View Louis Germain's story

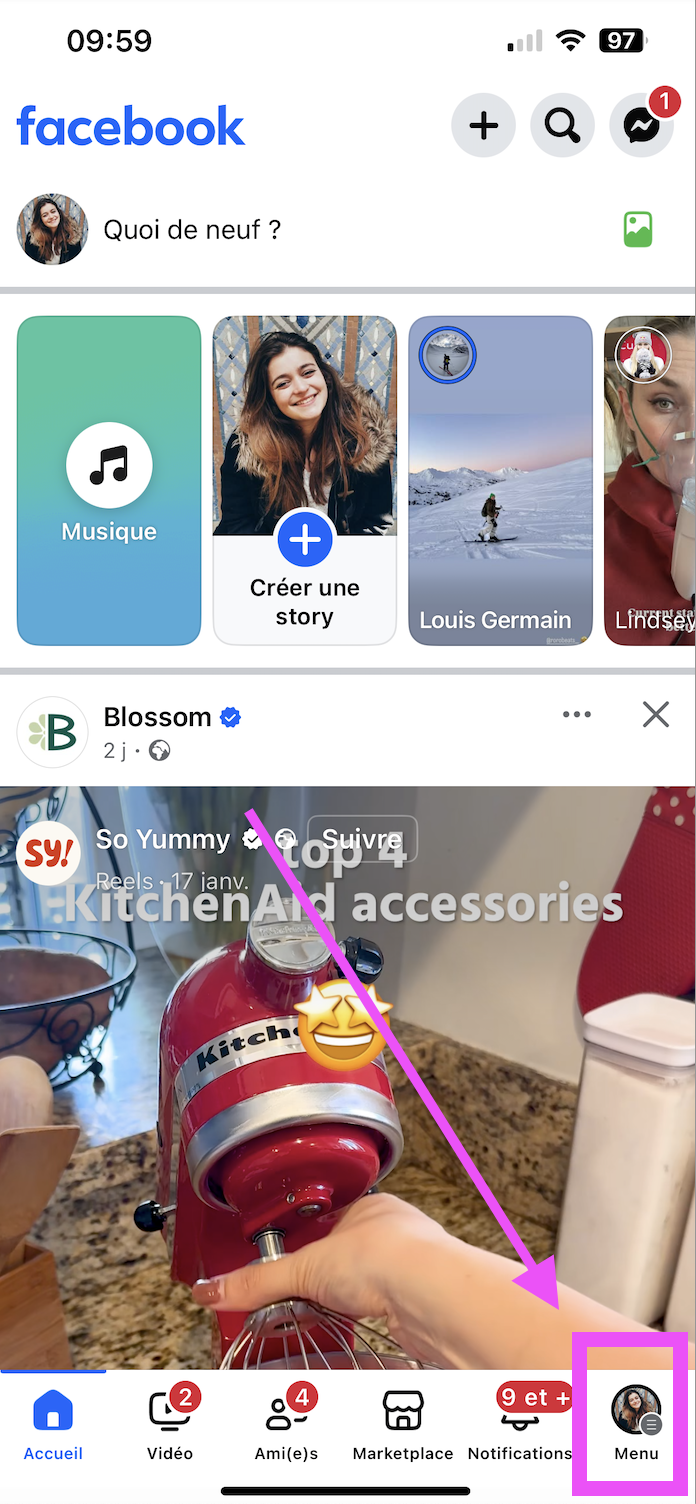[x=501, y=480]
